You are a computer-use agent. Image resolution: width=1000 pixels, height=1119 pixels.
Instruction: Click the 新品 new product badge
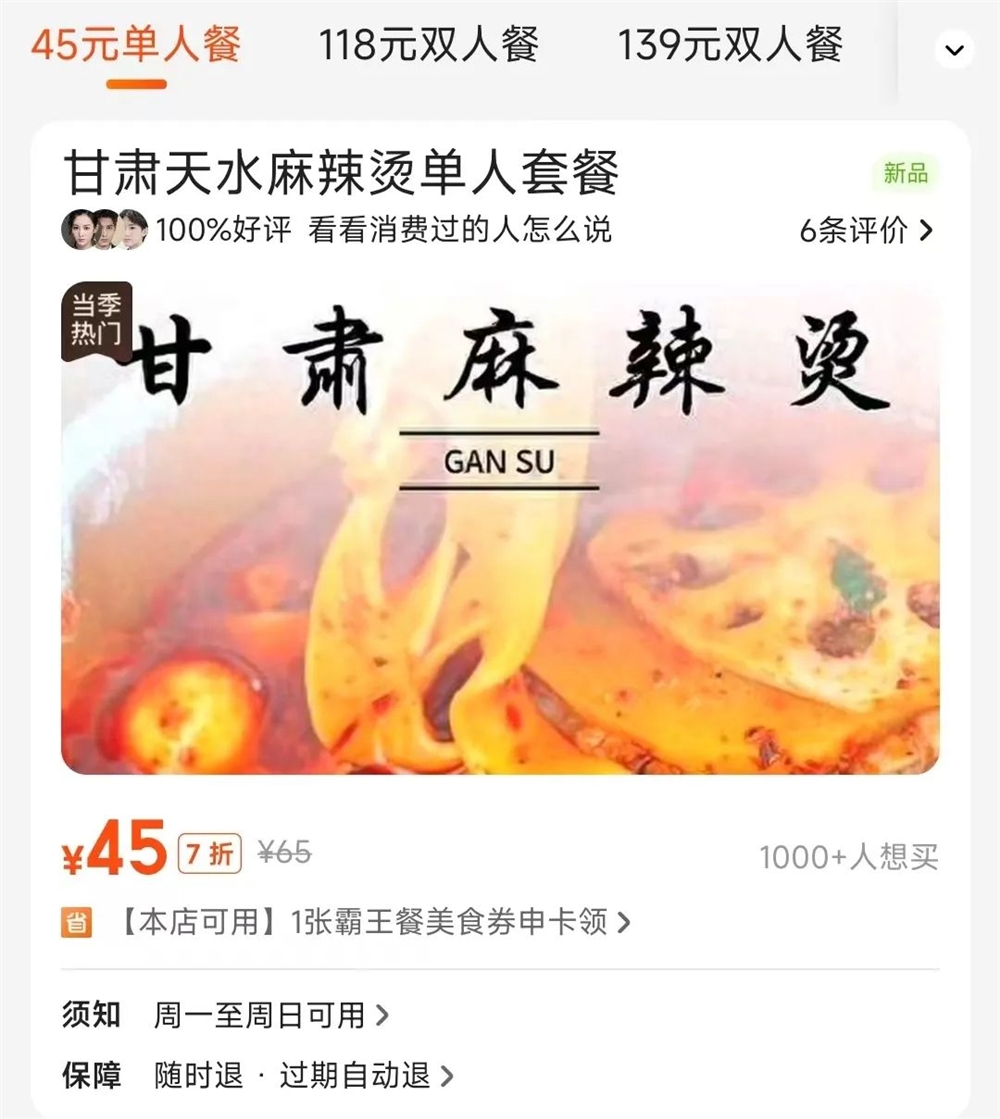click(x=903, y=173)
